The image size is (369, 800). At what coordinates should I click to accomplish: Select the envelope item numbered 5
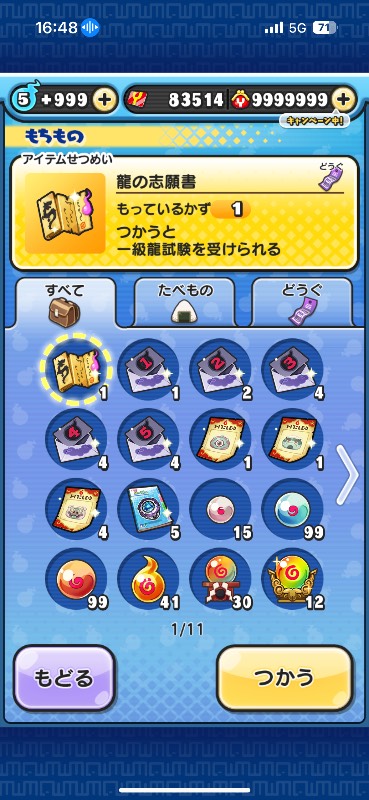coord(148,439)
